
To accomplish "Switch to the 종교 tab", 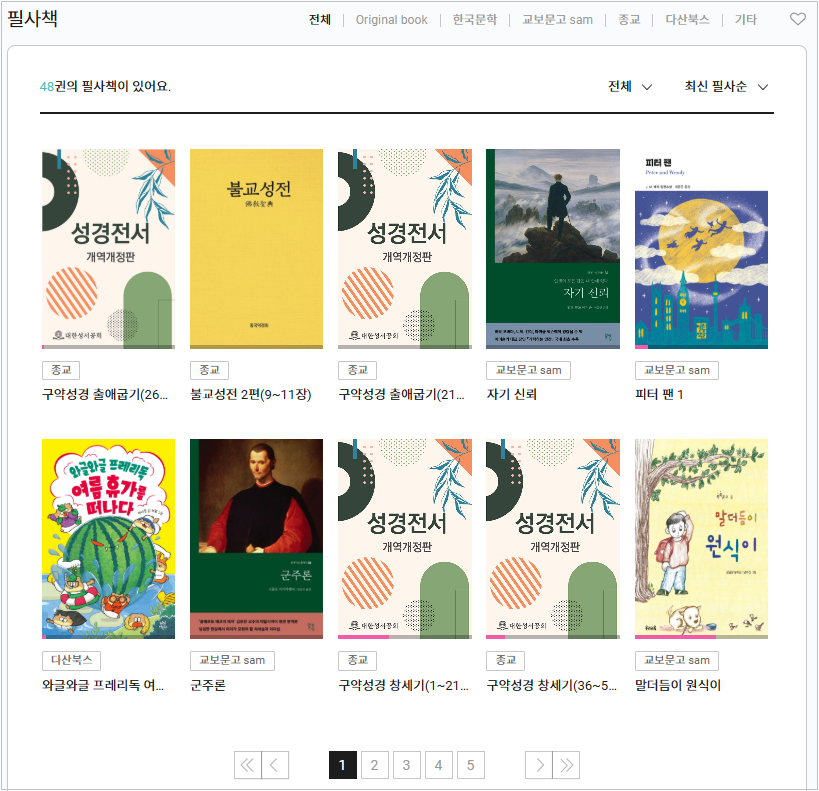I will (629, 20).
